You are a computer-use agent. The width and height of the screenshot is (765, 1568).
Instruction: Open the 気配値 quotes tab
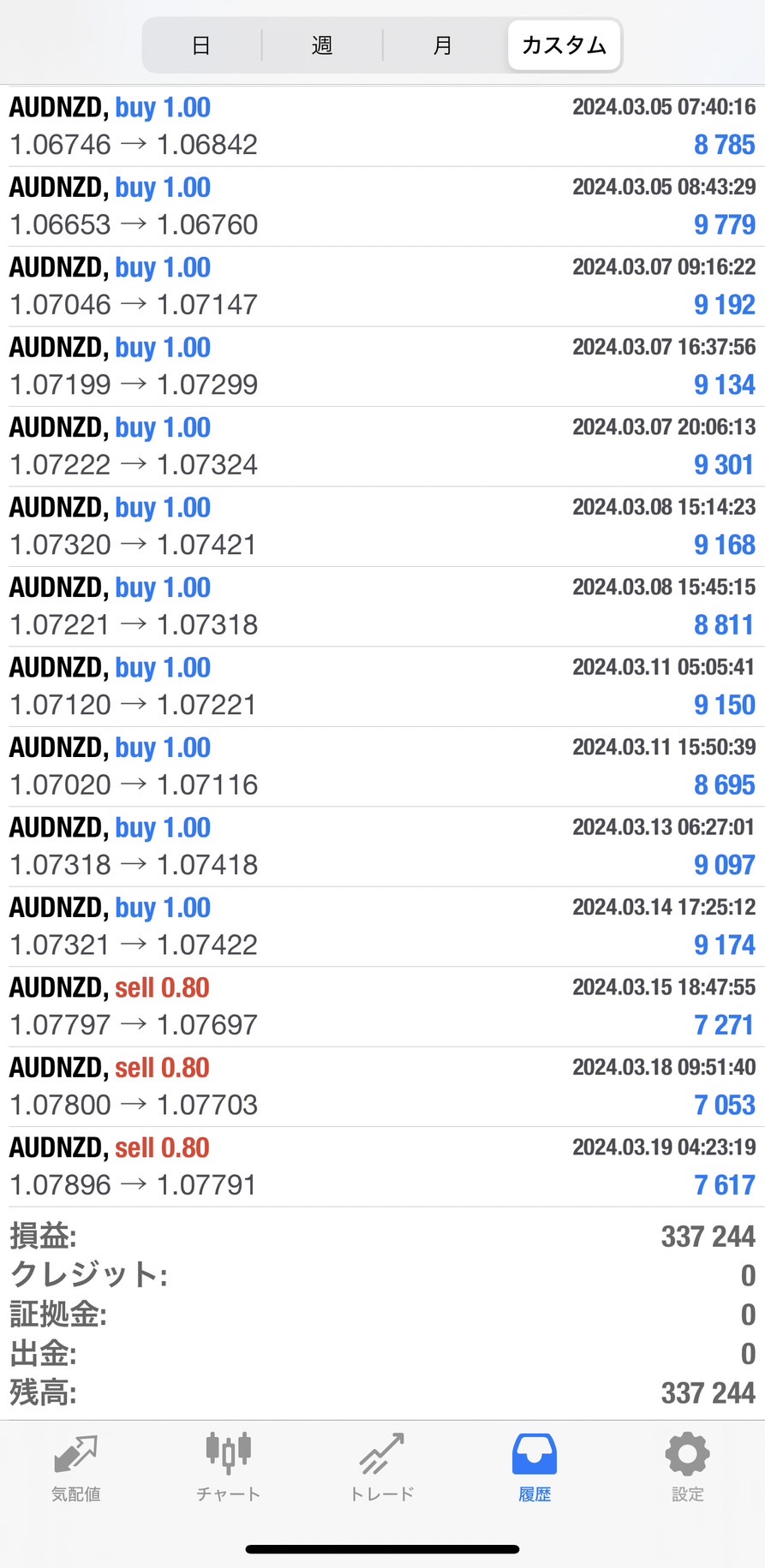coord(76,1468)
